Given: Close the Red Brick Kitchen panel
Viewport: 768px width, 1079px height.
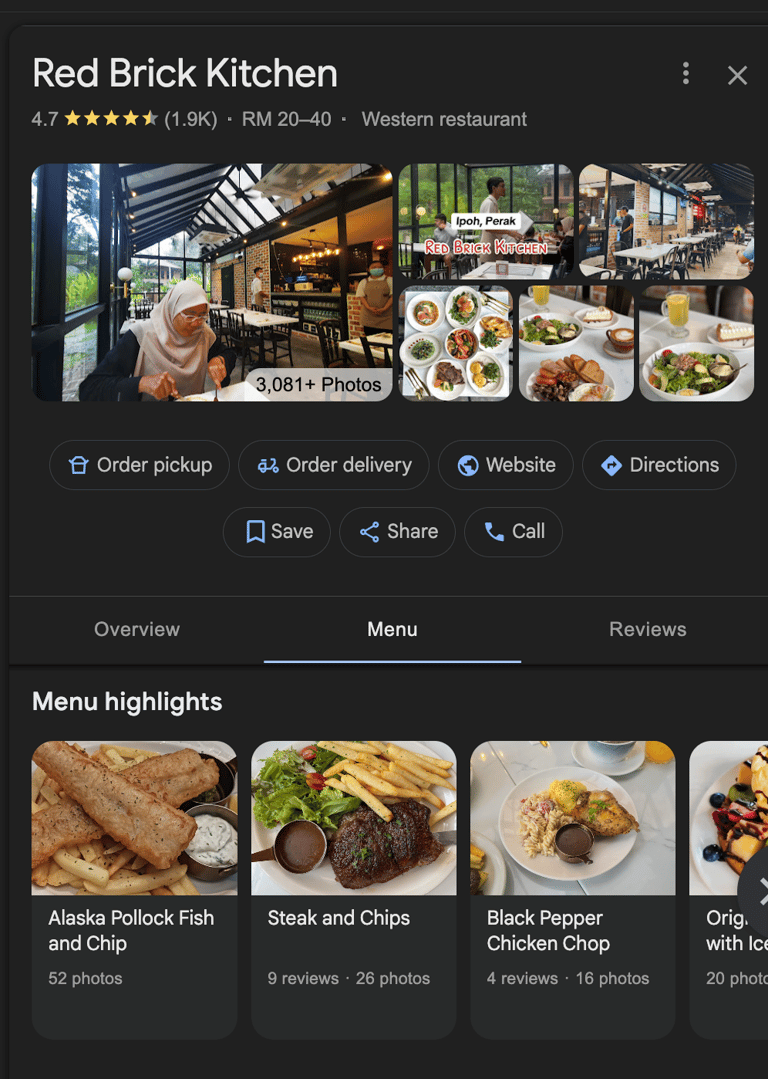Looking at the screenshot, I should click(737, 75).
